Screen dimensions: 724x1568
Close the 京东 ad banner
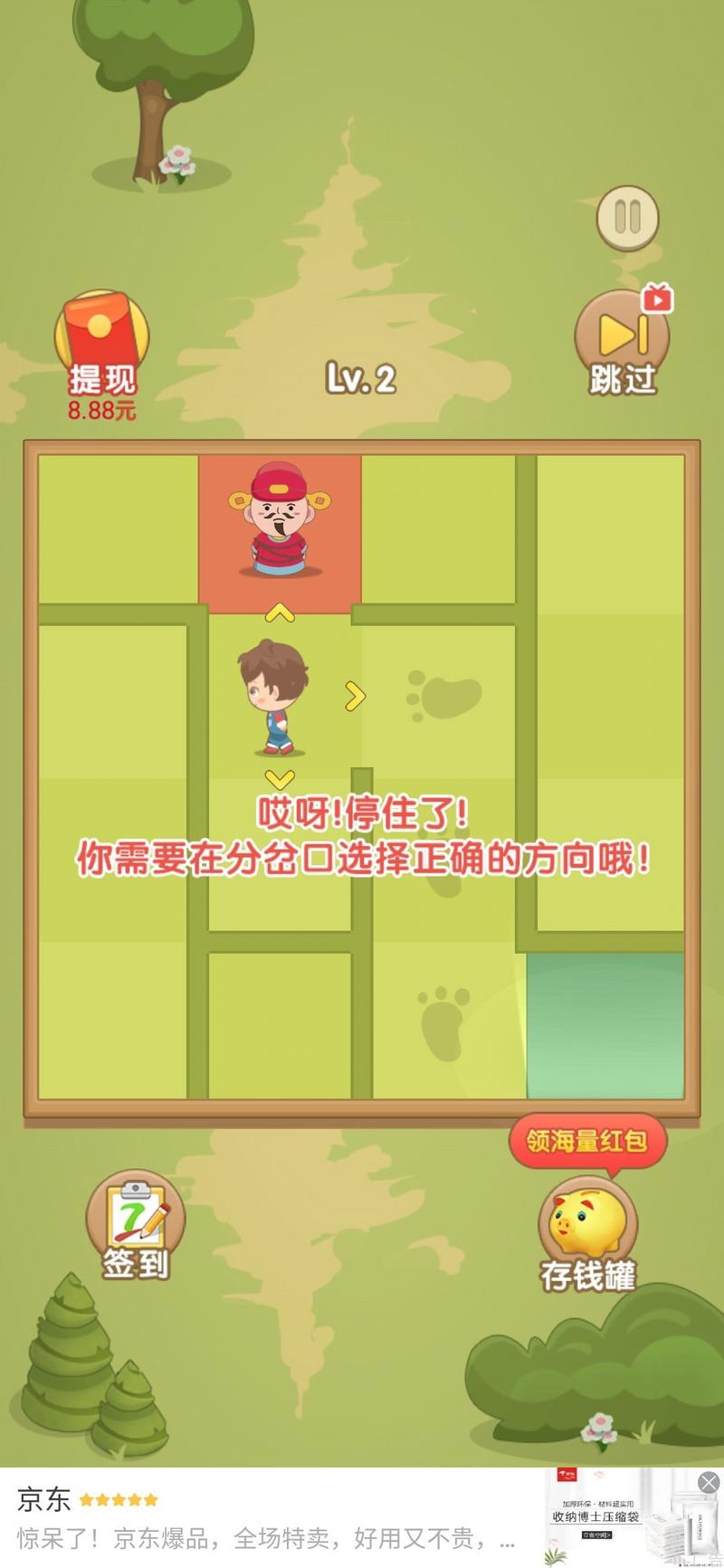(x=709, y=1482)
